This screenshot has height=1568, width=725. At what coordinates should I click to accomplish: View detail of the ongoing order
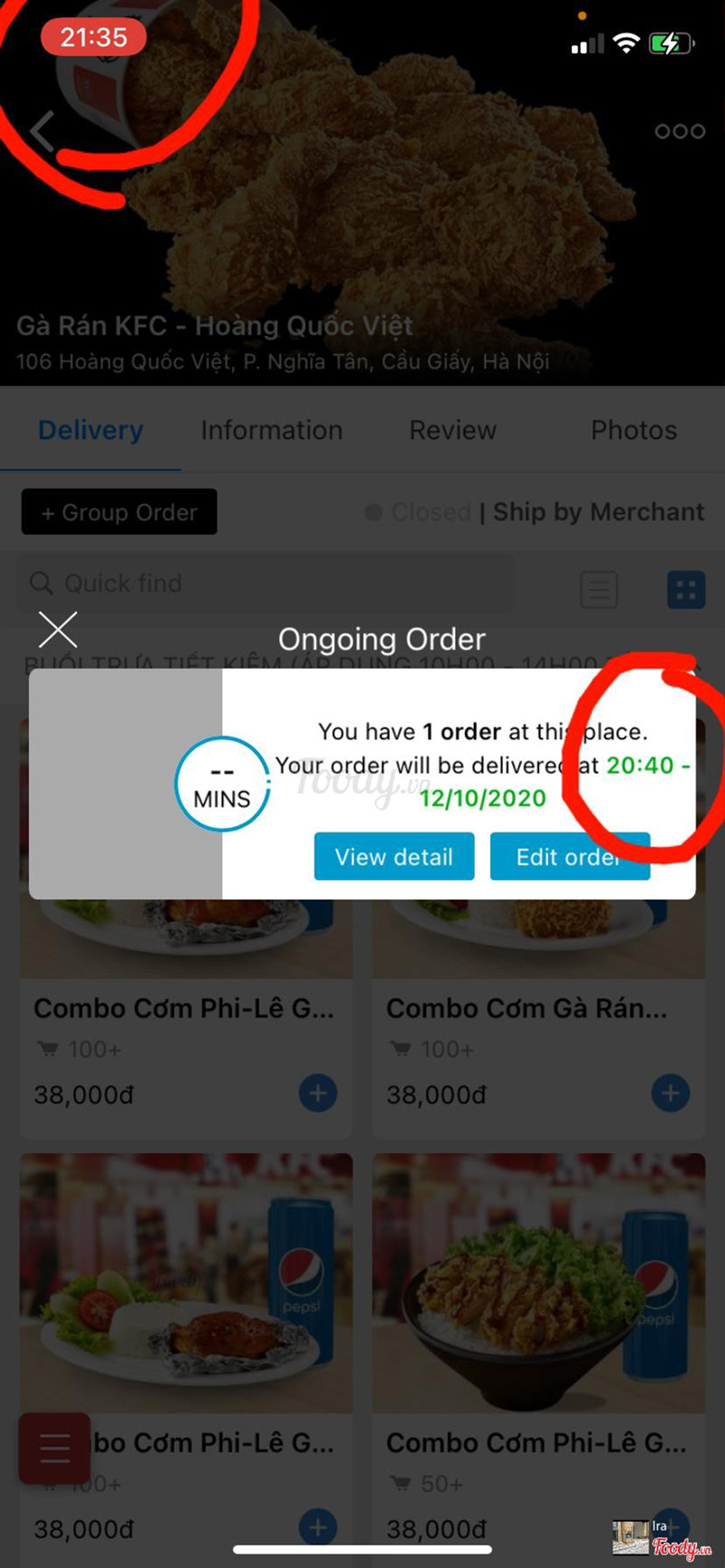point(394,857)
